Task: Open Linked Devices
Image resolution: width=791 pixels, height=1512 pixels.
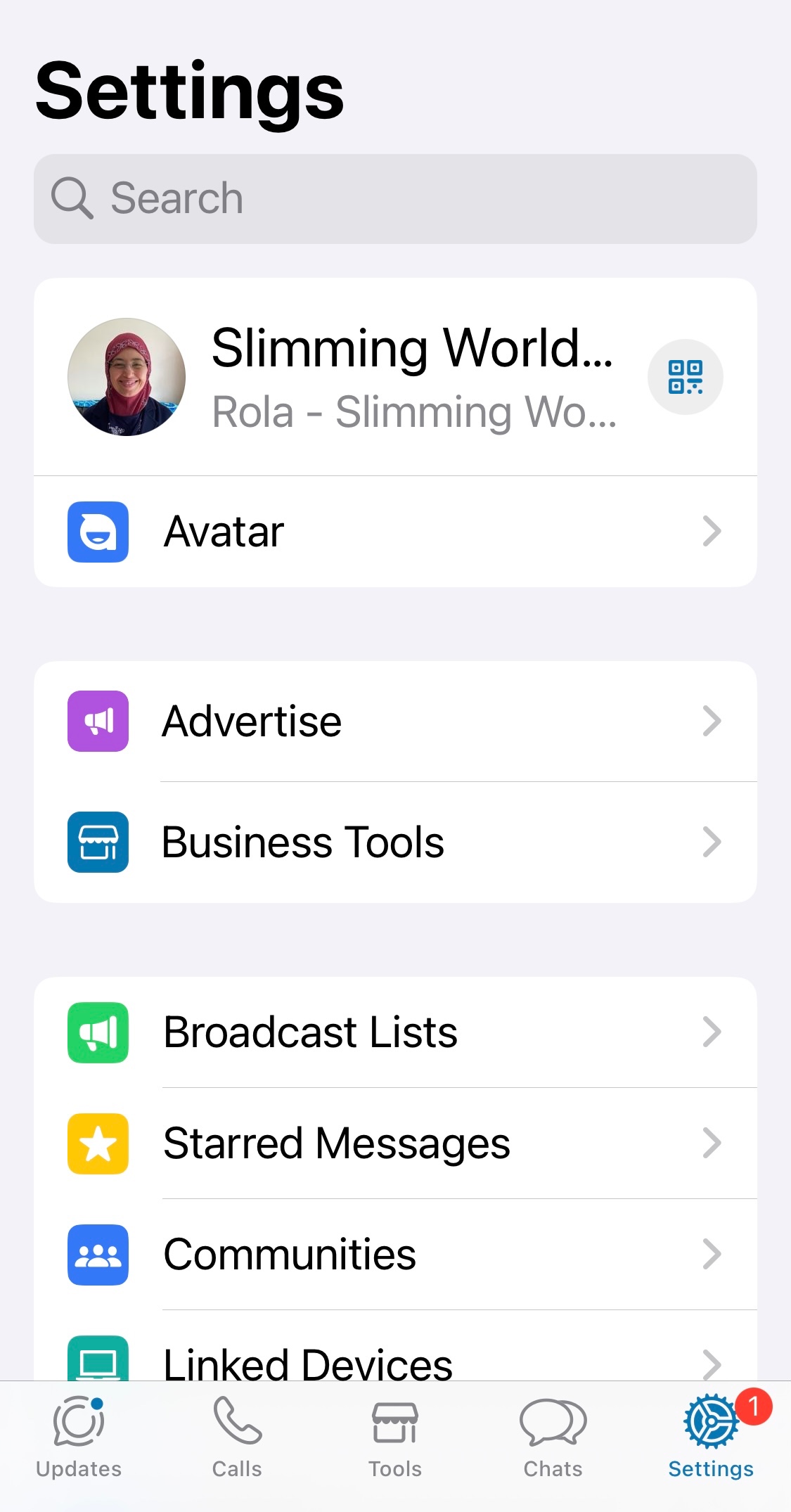Action: [x=394, y=1361]
